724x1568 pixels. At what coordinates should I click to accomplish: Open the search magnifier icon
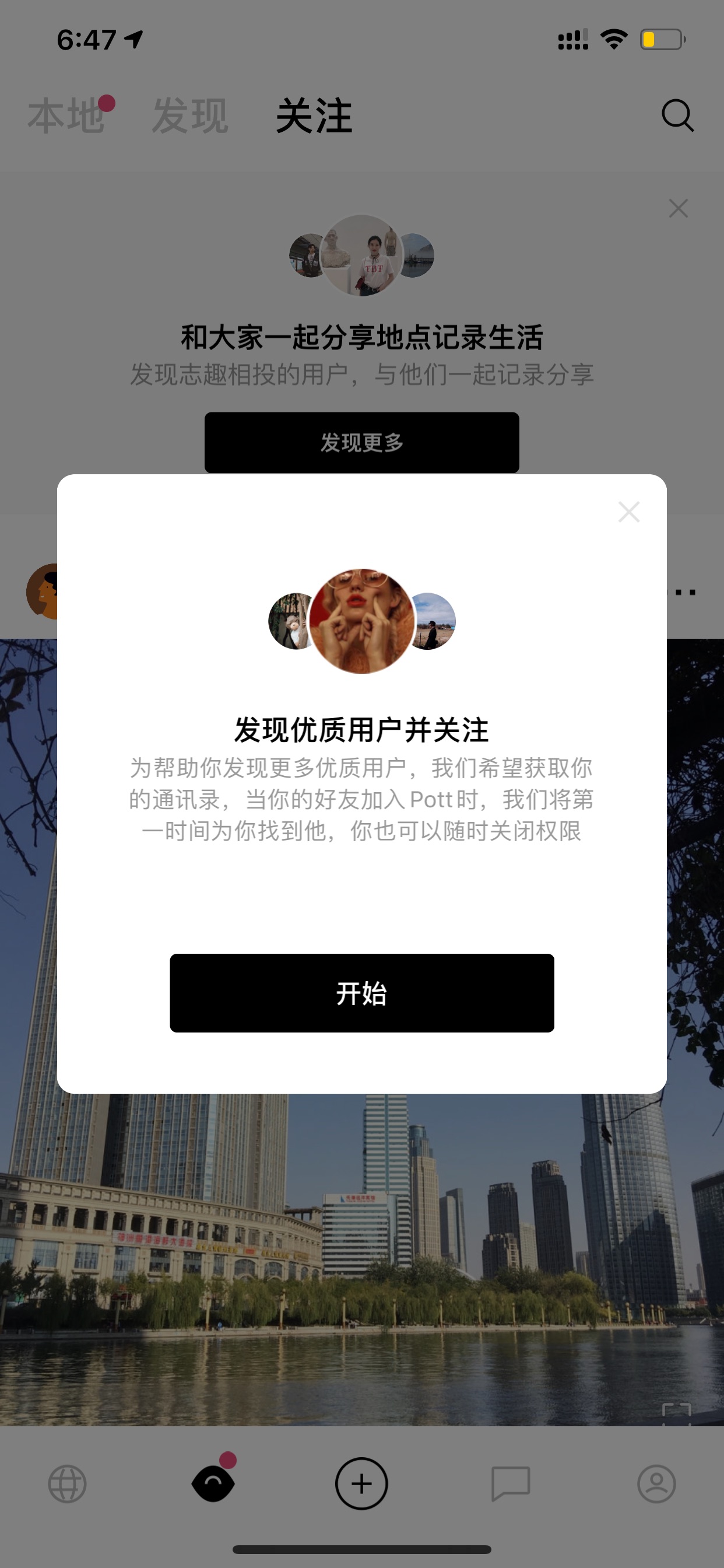[678, 116]
